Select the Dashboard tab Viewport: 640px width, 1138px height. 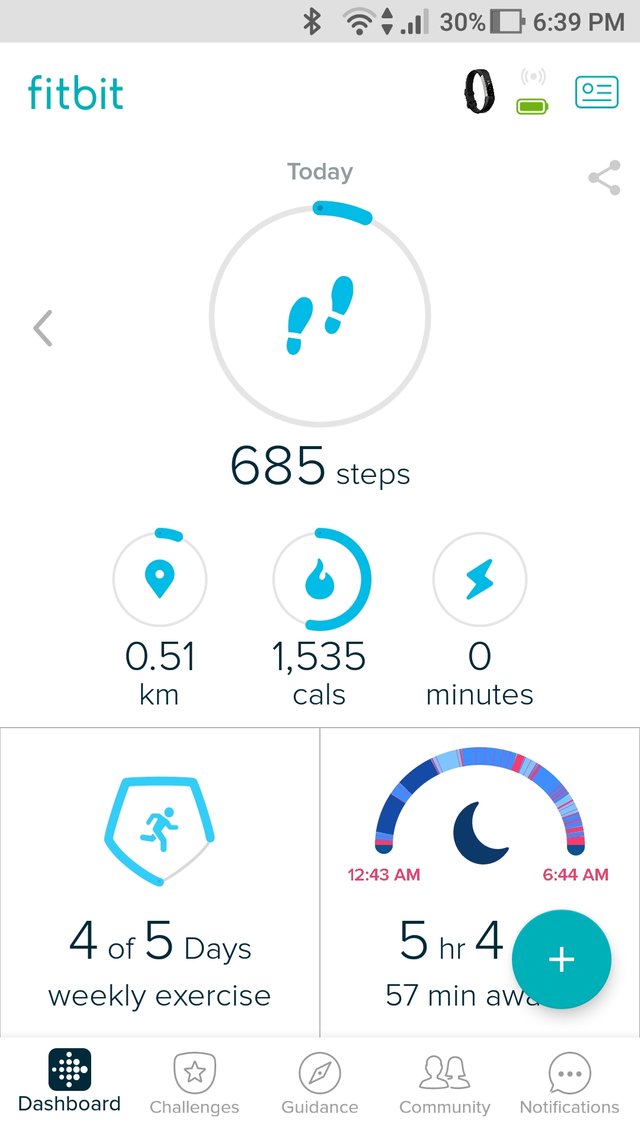click(x=69, y=1082)
